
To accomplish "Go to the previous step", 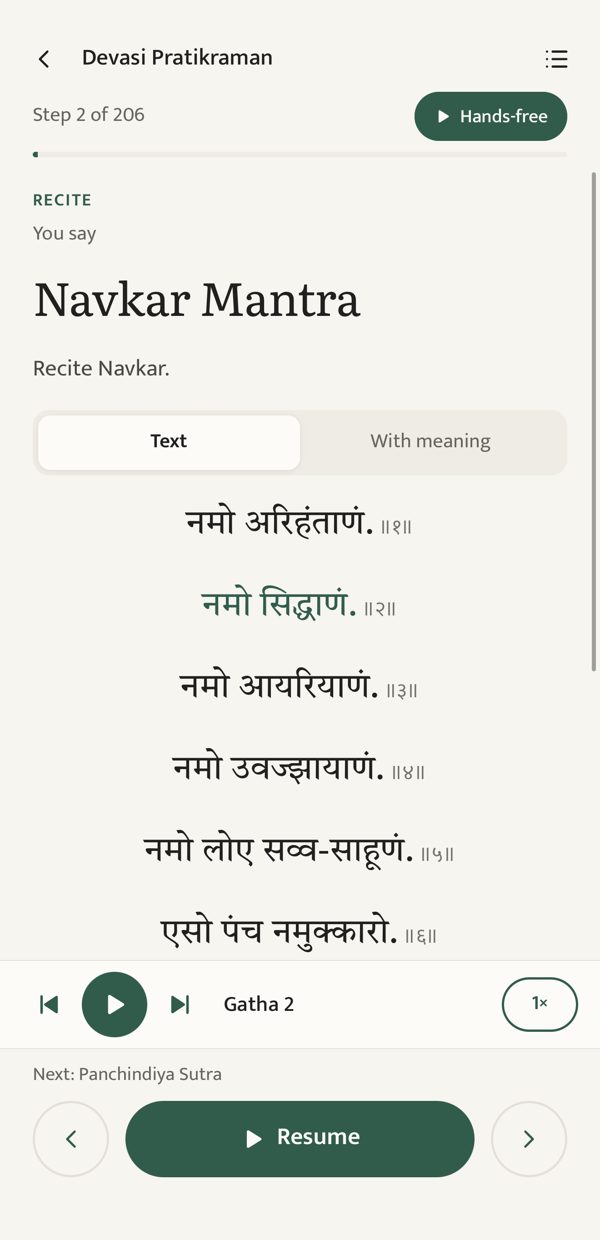I will click(x=71, y=1139).
